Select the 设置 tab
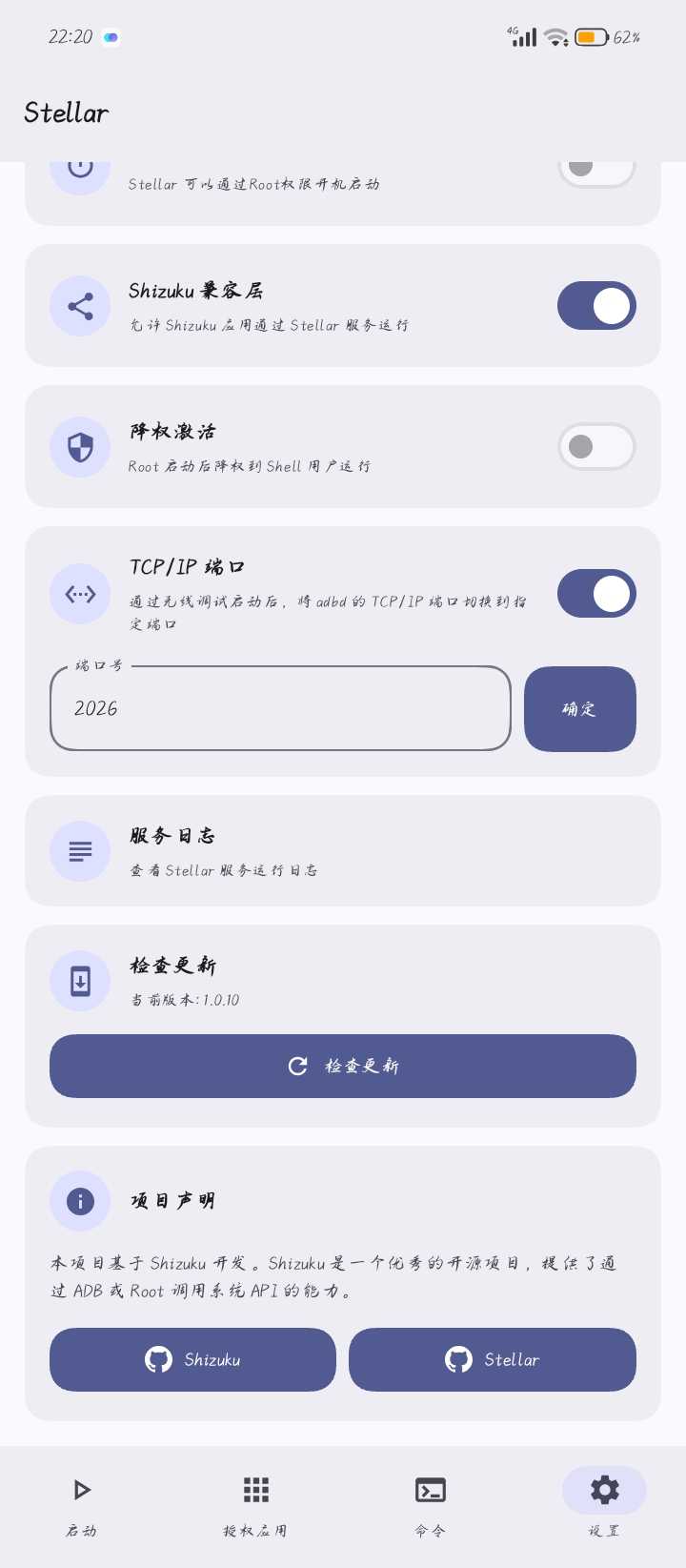This screenshot has height=1568, width=686. [x=604, y=1504]
